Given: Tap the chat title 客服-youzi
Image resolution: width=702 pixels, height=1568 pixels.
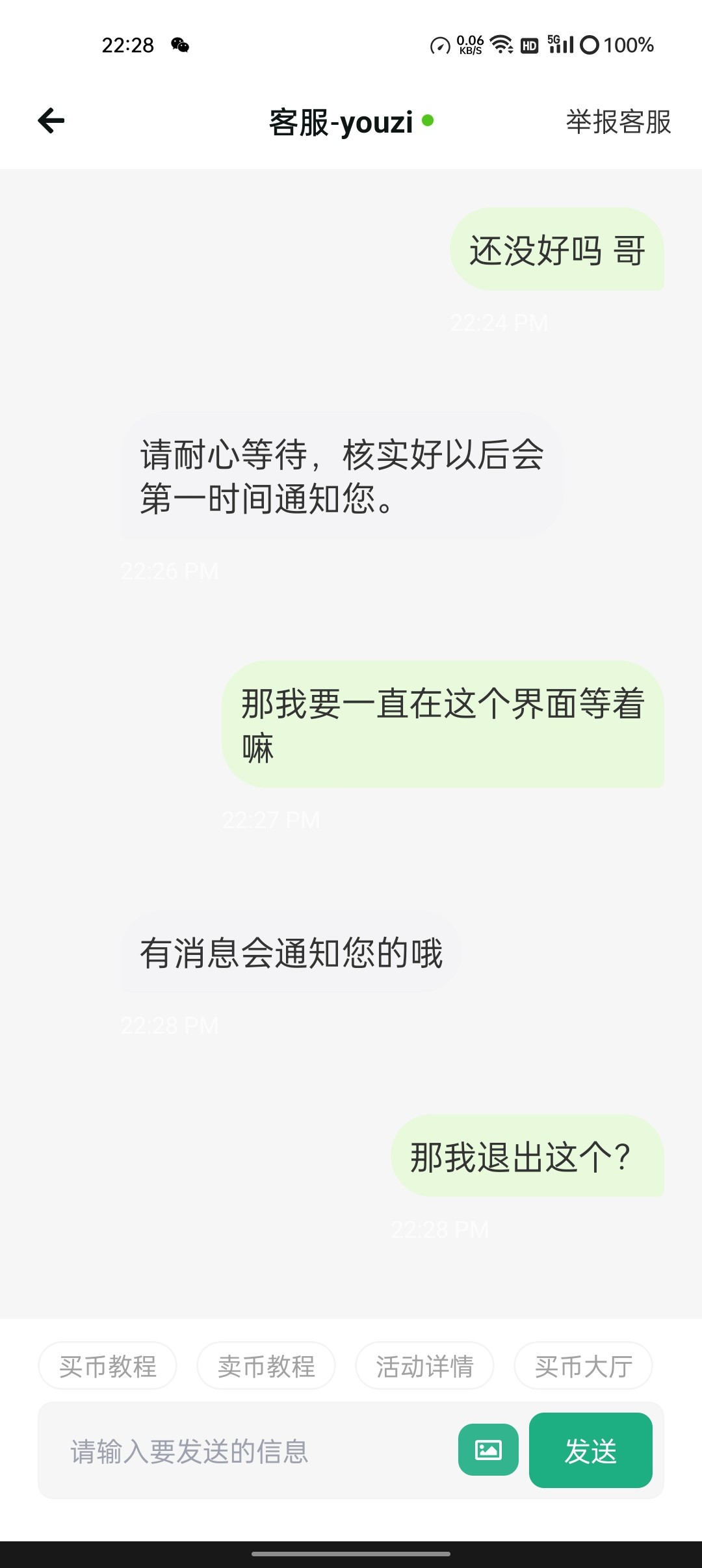Looking at the screenshot, I should [x=341, y=122].
